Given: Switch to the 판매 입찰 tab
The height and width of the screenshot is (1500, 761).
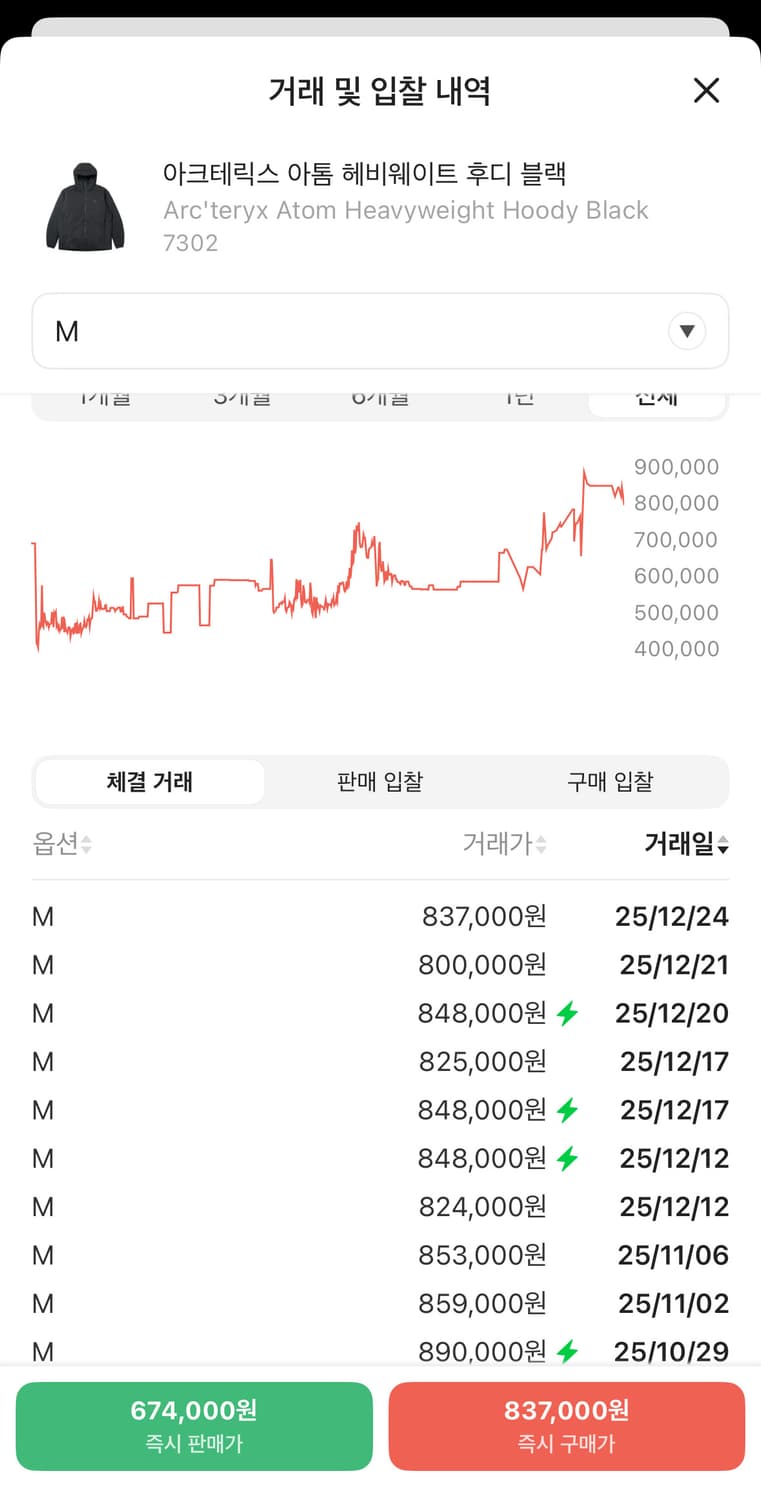Looking at the screenshot, I should click(x=379, y=782).
